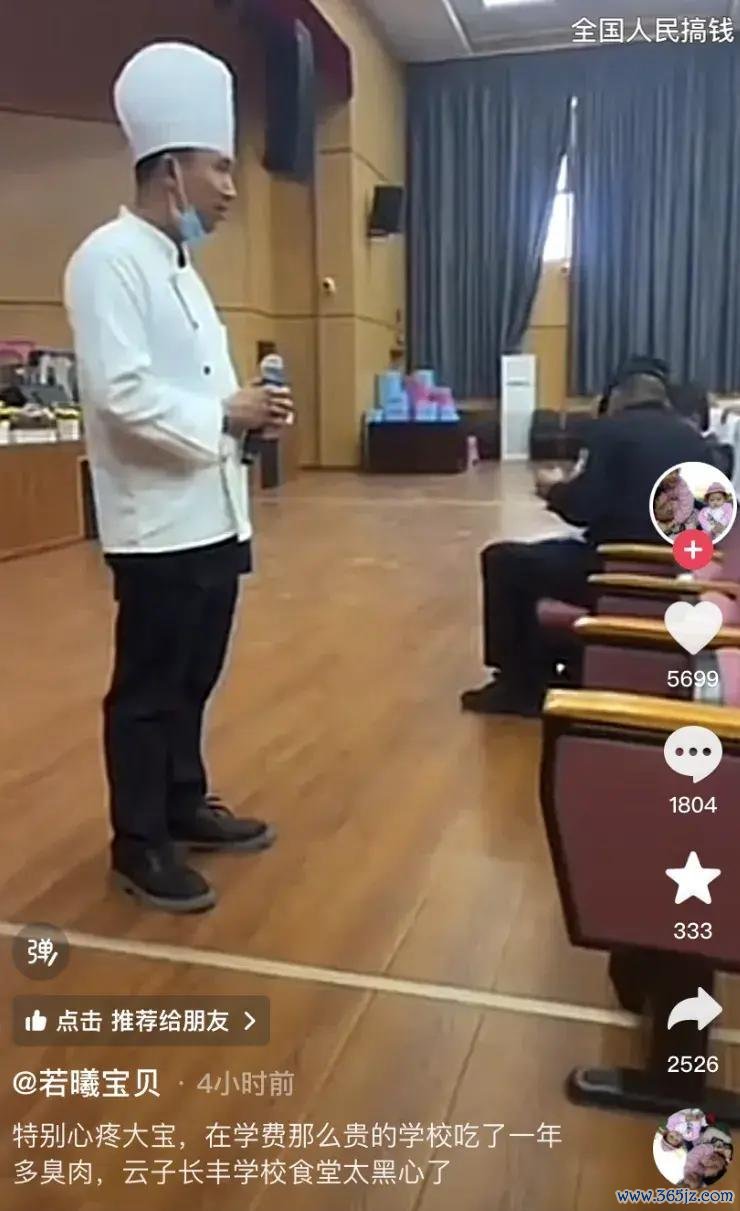The image size is (740, 1211).
Task: Open the @若曦宝贝 username
Action: point(86,1083)
